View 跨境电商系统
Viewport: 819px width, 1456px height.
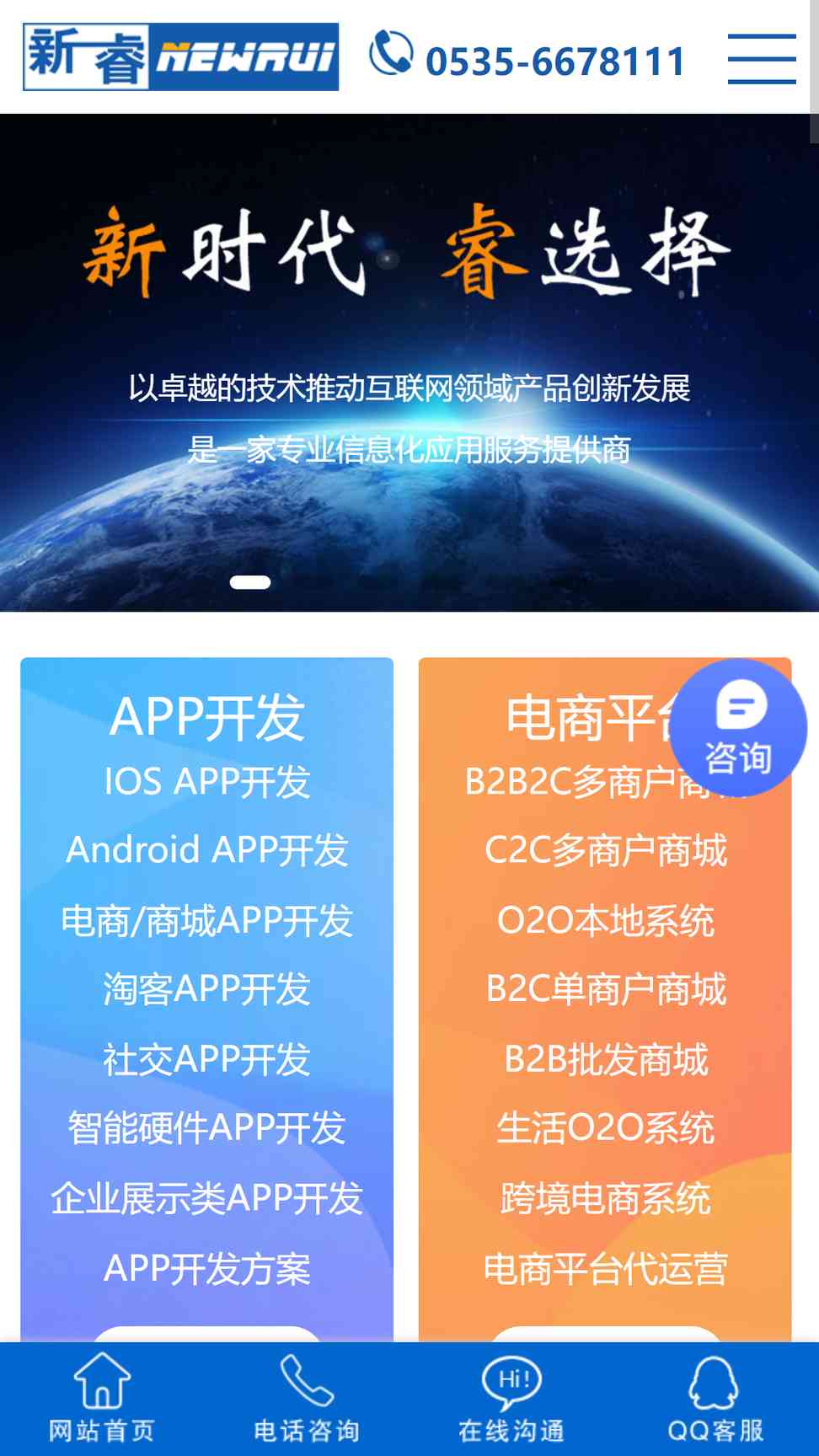[x=605, y=1198]
